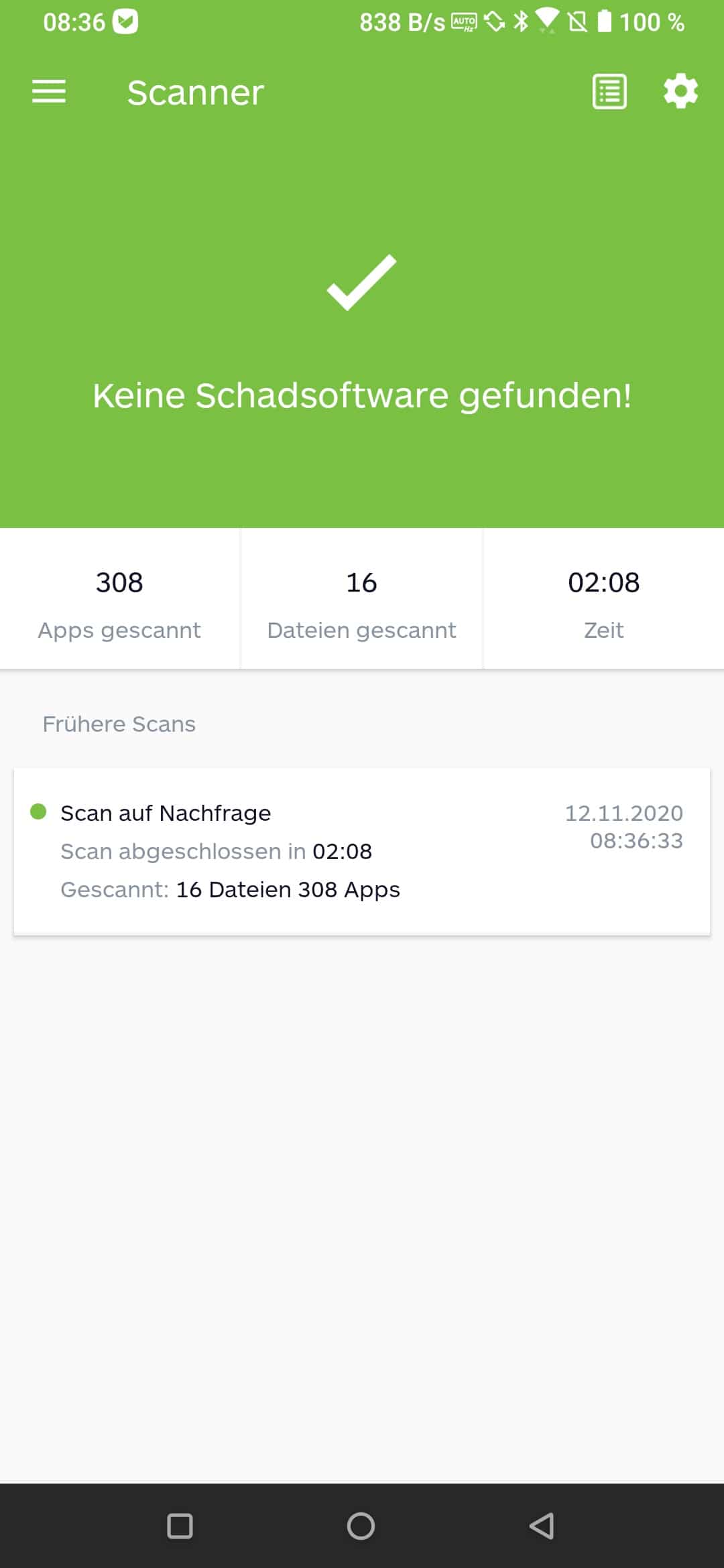Open the hamburger navigation drawer

(49, 92)
